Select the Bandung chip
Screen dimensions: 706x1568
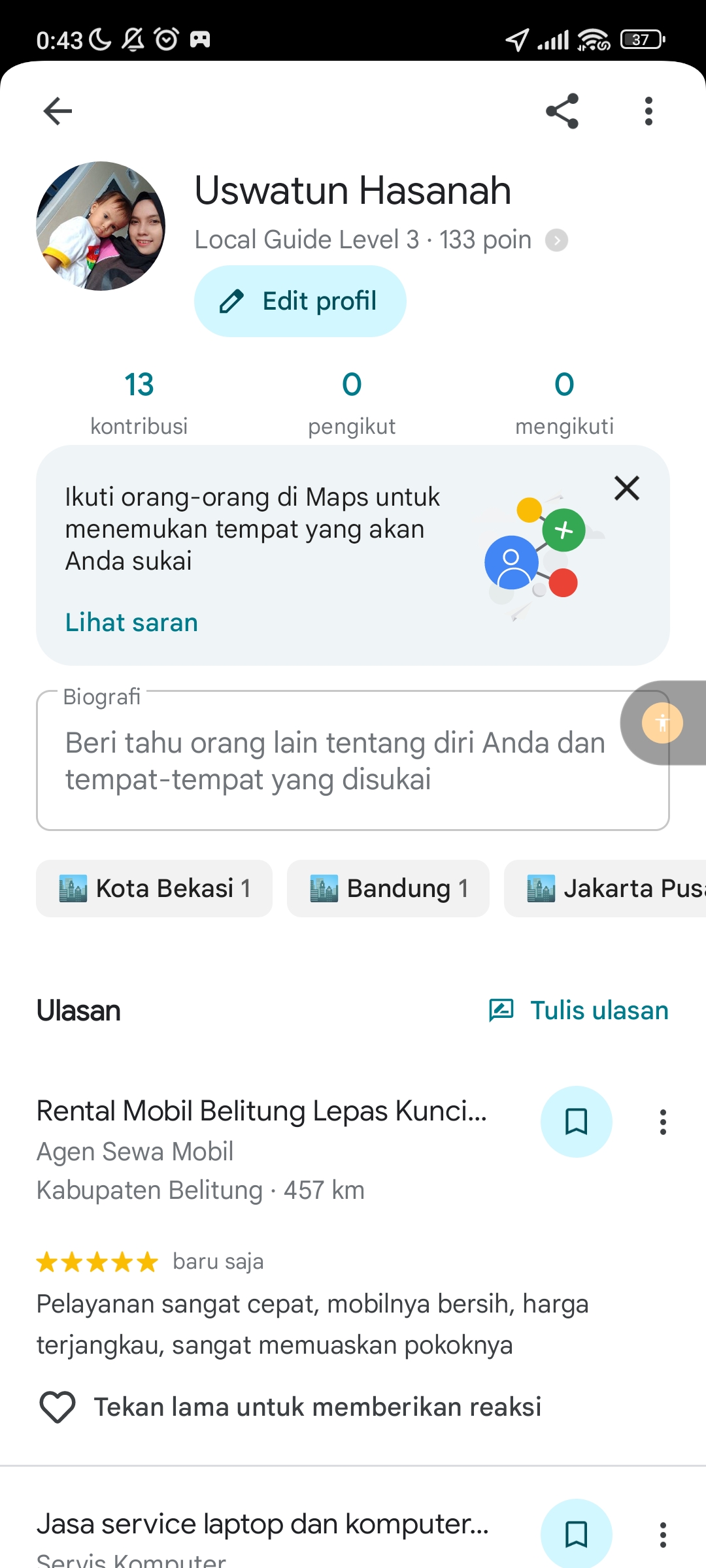tap(388, 889)
